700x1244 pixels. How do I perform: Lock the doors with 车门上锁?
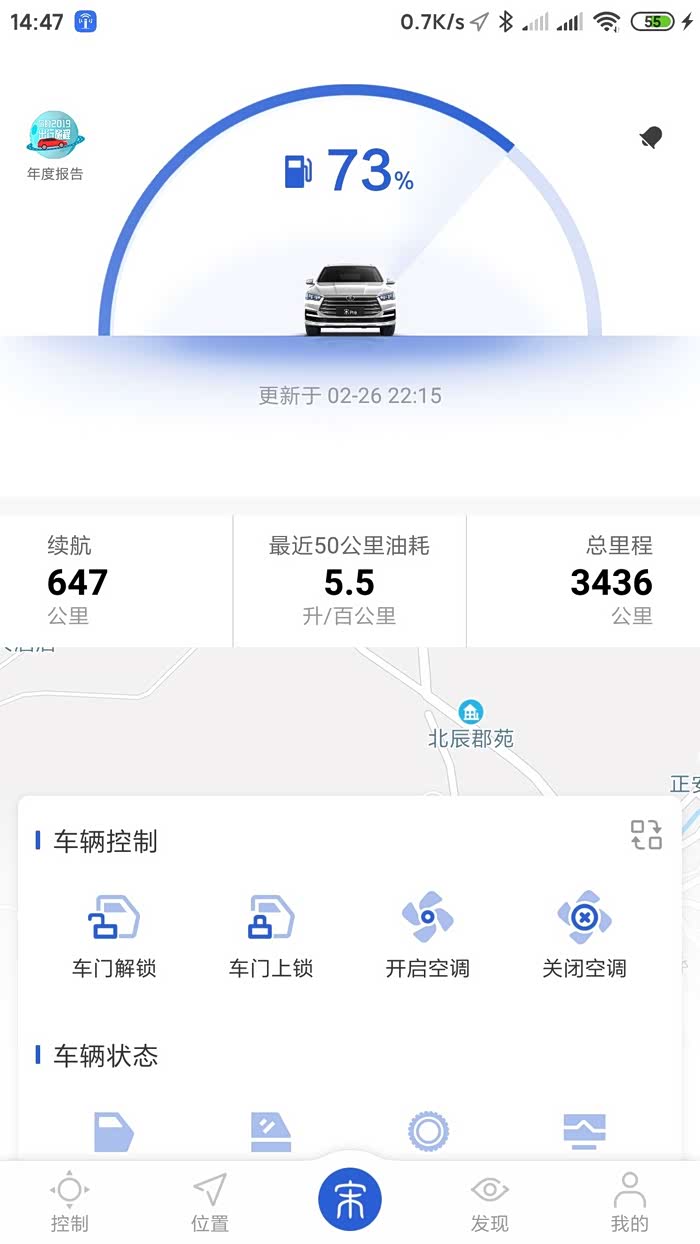[x=271, y=937]
